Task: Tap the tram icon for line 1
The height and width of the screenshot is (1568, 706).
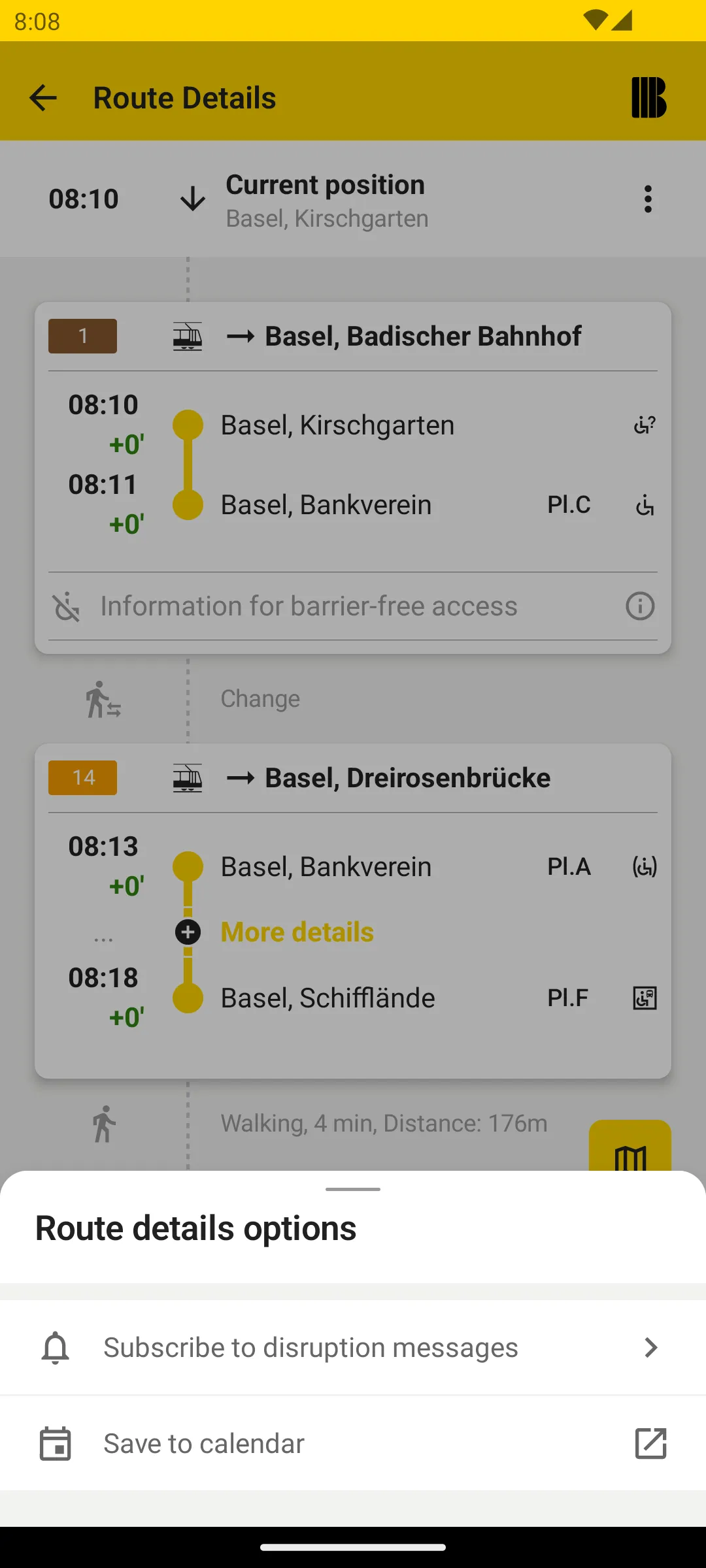Action: tap(188, 336)
